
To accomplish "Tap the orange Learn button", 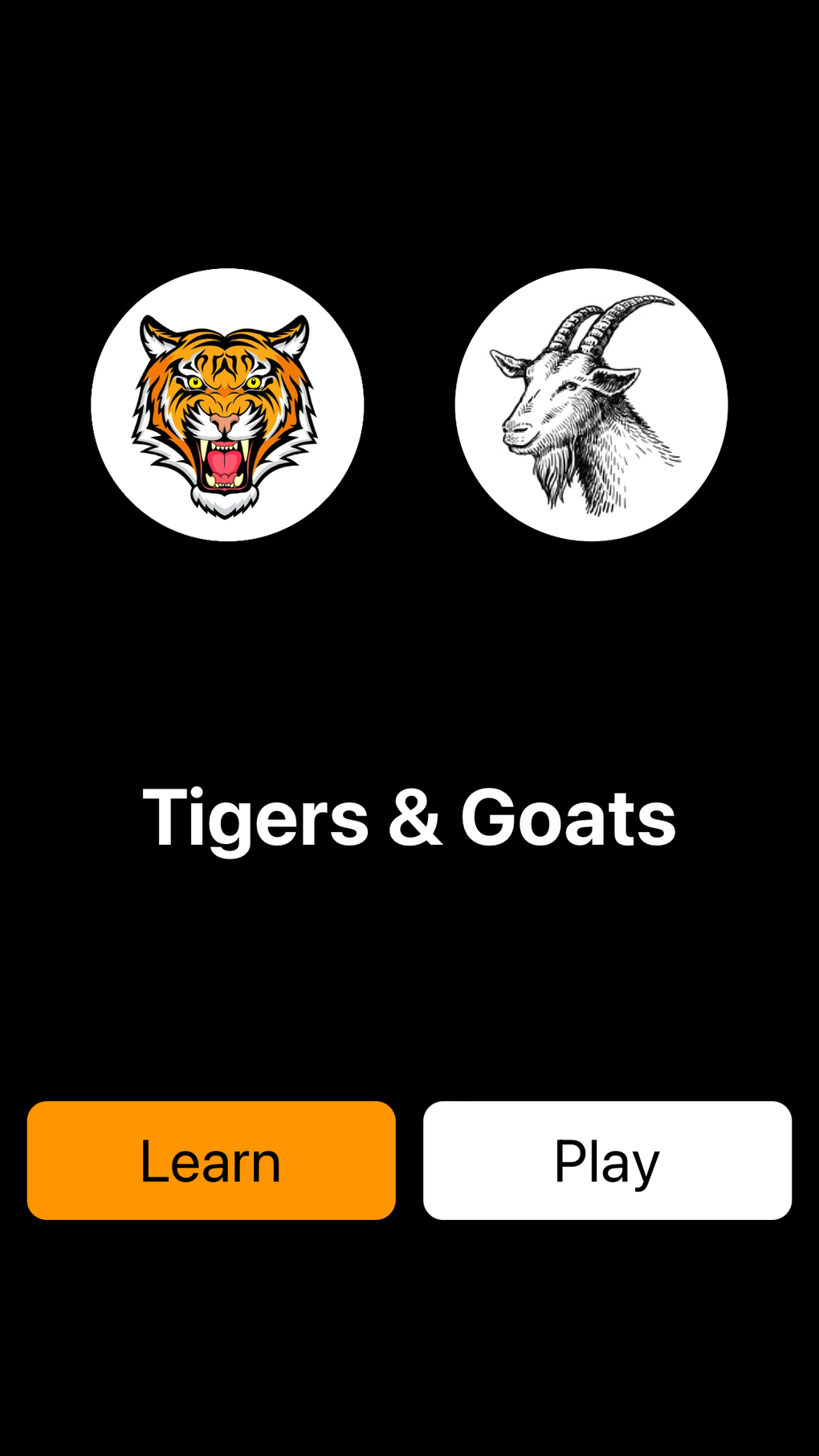I will pyautogui.click(x=211, y=1160).
